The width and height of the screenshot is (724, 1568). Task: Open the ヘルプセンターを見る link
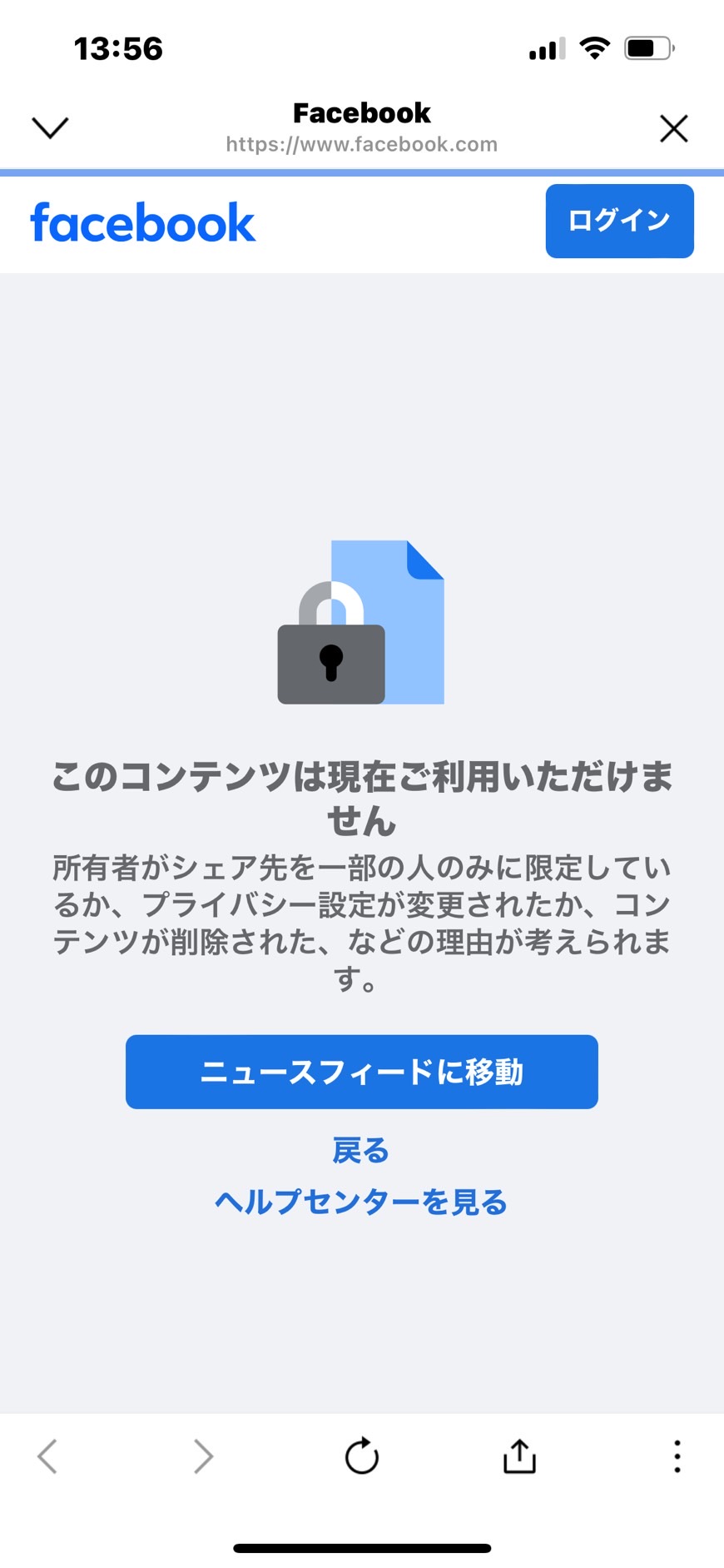coord(361,1202)
